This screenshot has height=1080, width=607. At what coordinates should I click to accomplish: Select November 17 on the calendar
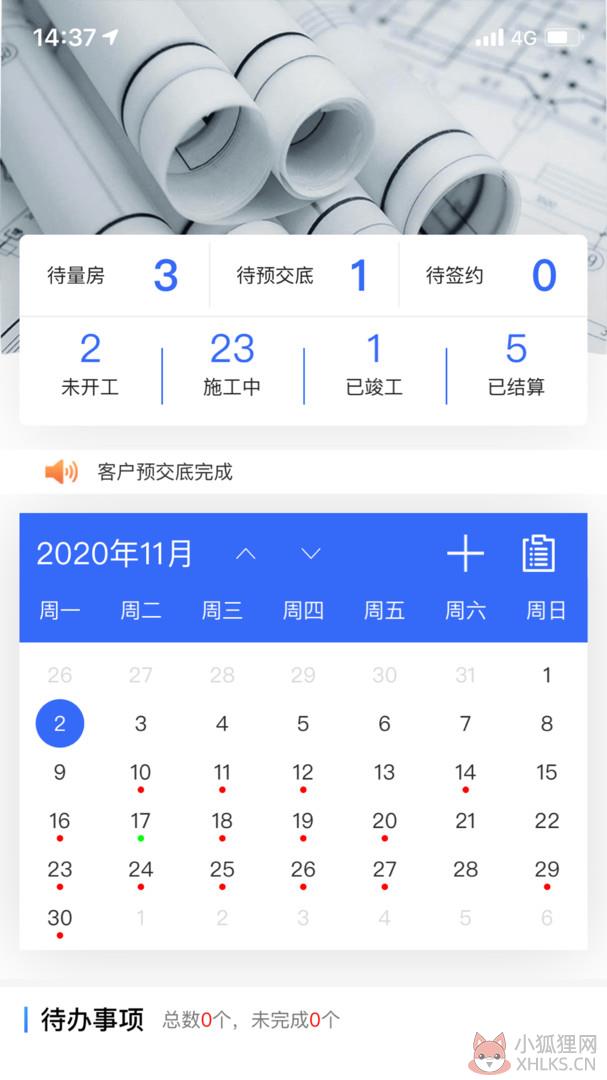[141, 824]
